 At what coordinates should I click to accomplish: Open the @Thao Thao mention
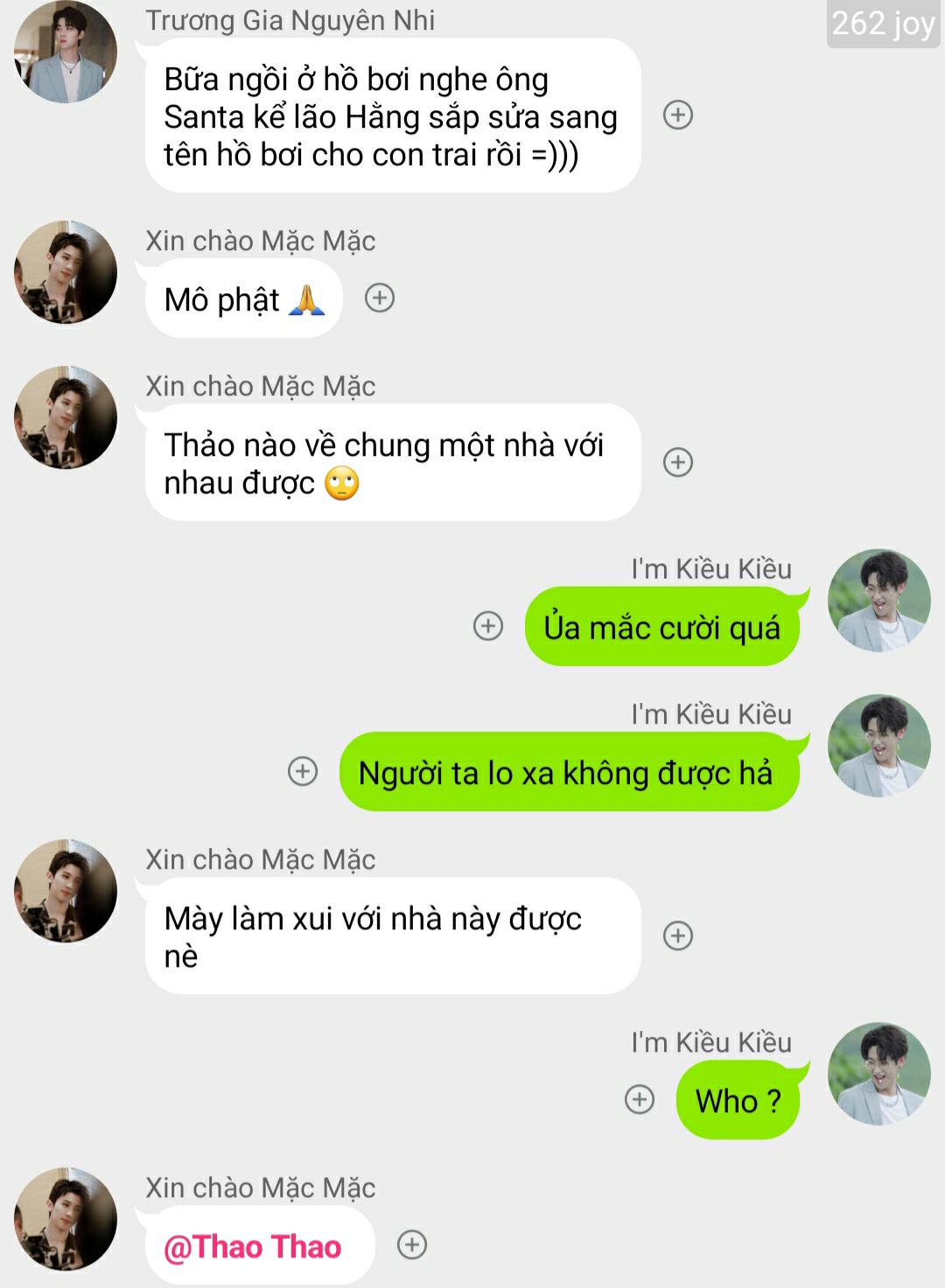[253, 1246]
